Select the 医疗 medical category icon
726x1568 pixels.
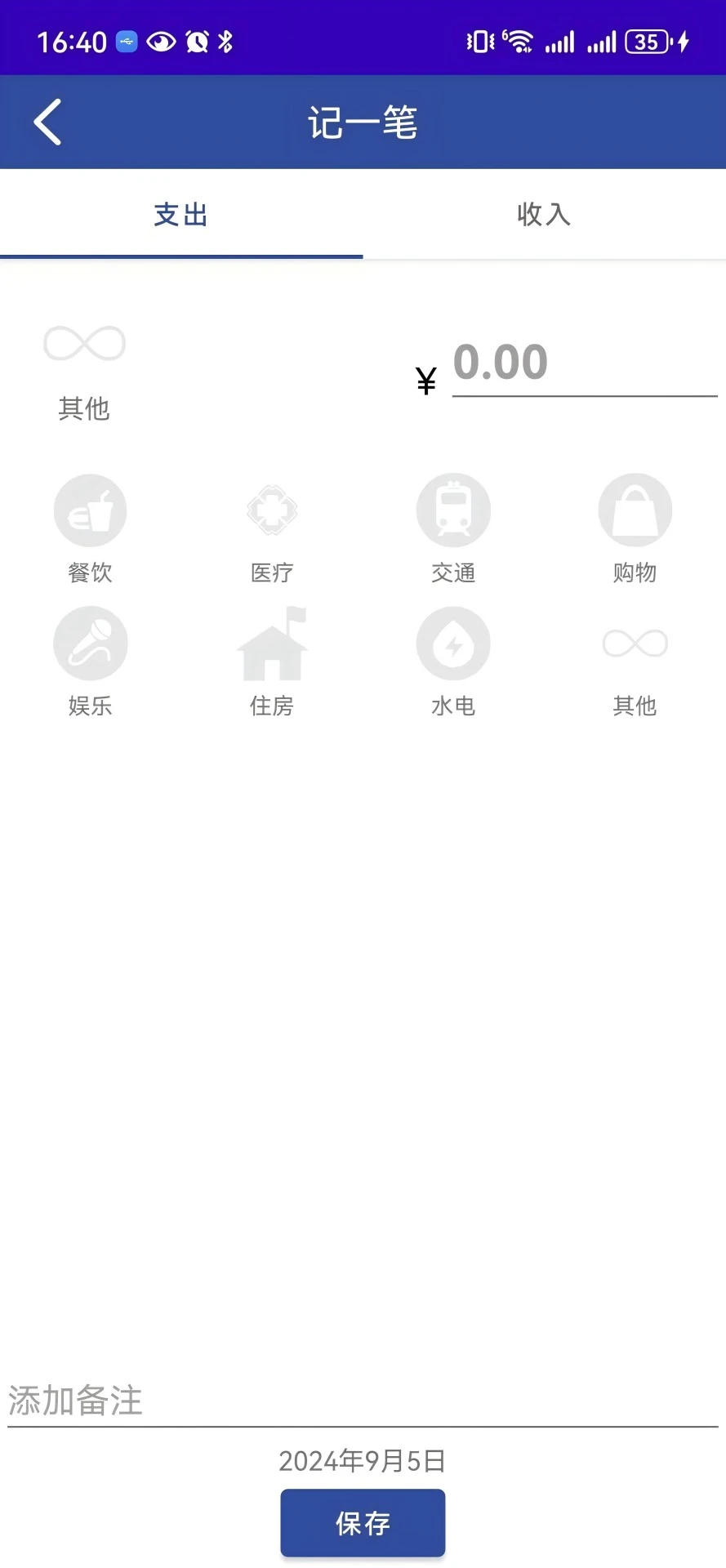(x=272, y=510)
